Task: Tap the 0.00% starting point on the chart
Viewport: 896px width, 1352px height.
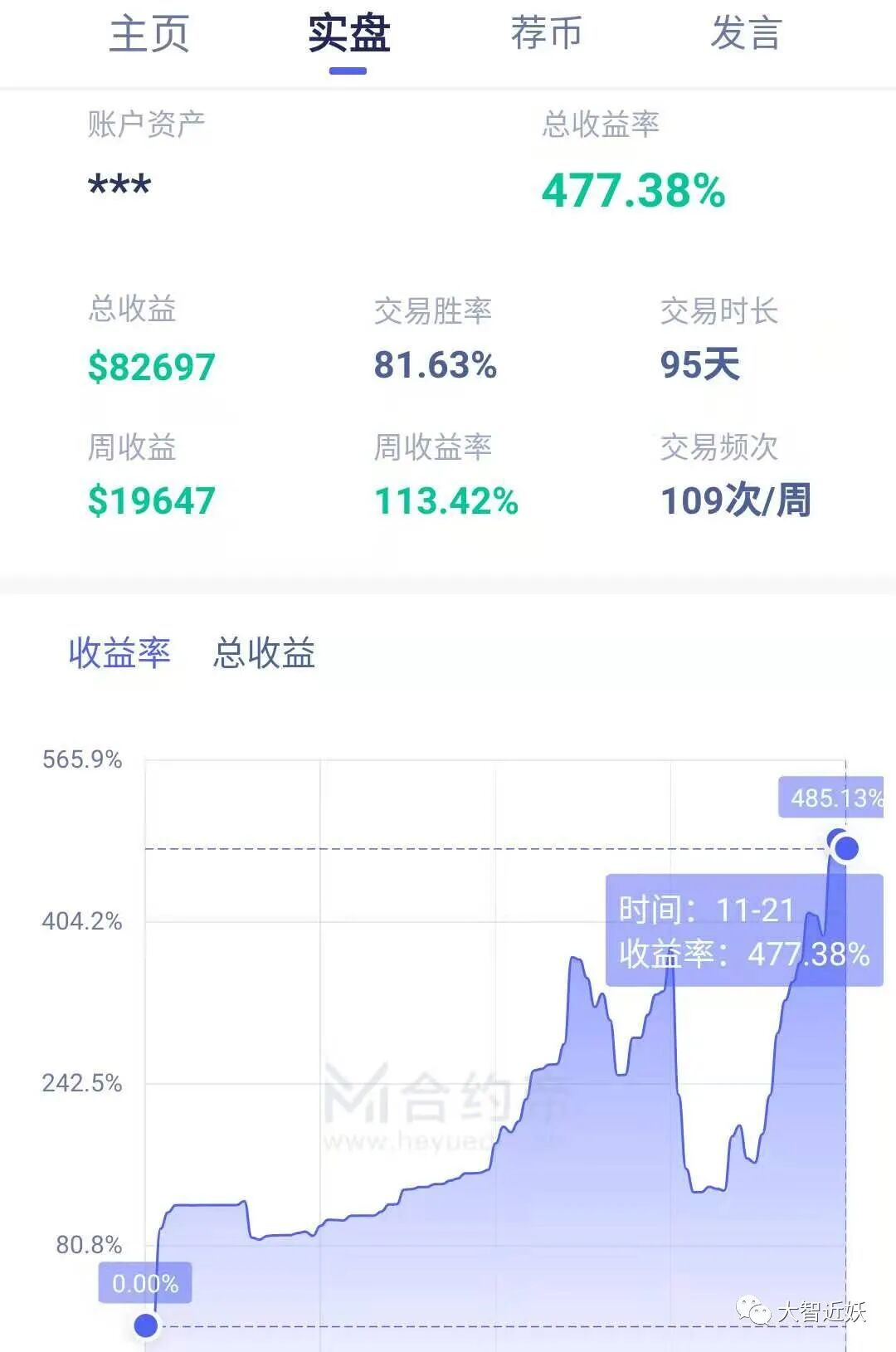Action: pos(146,1325)
